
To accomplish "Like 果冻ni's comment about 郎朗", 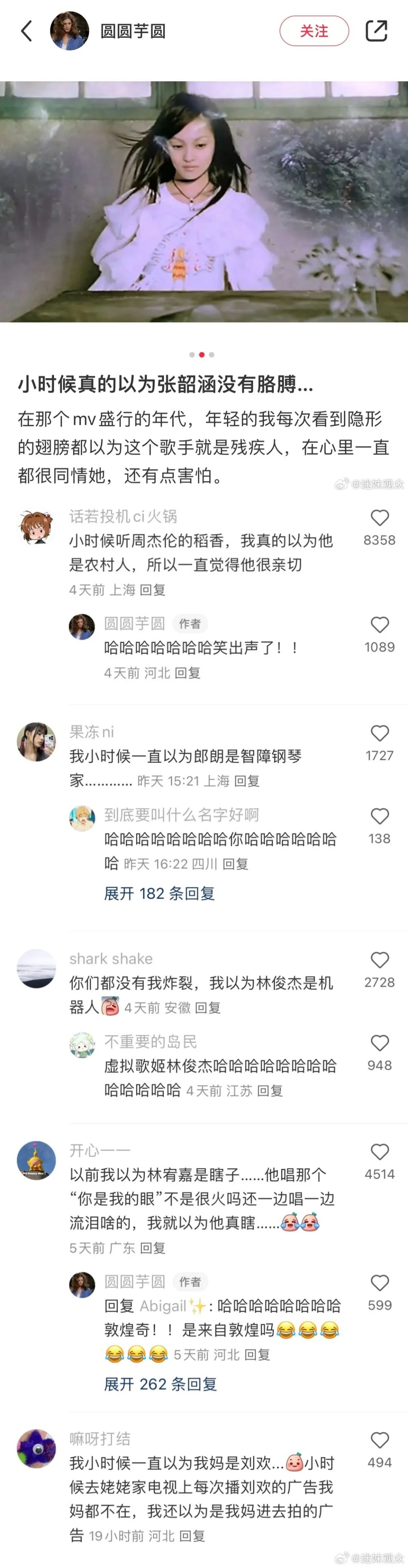I will coord(379,733).
